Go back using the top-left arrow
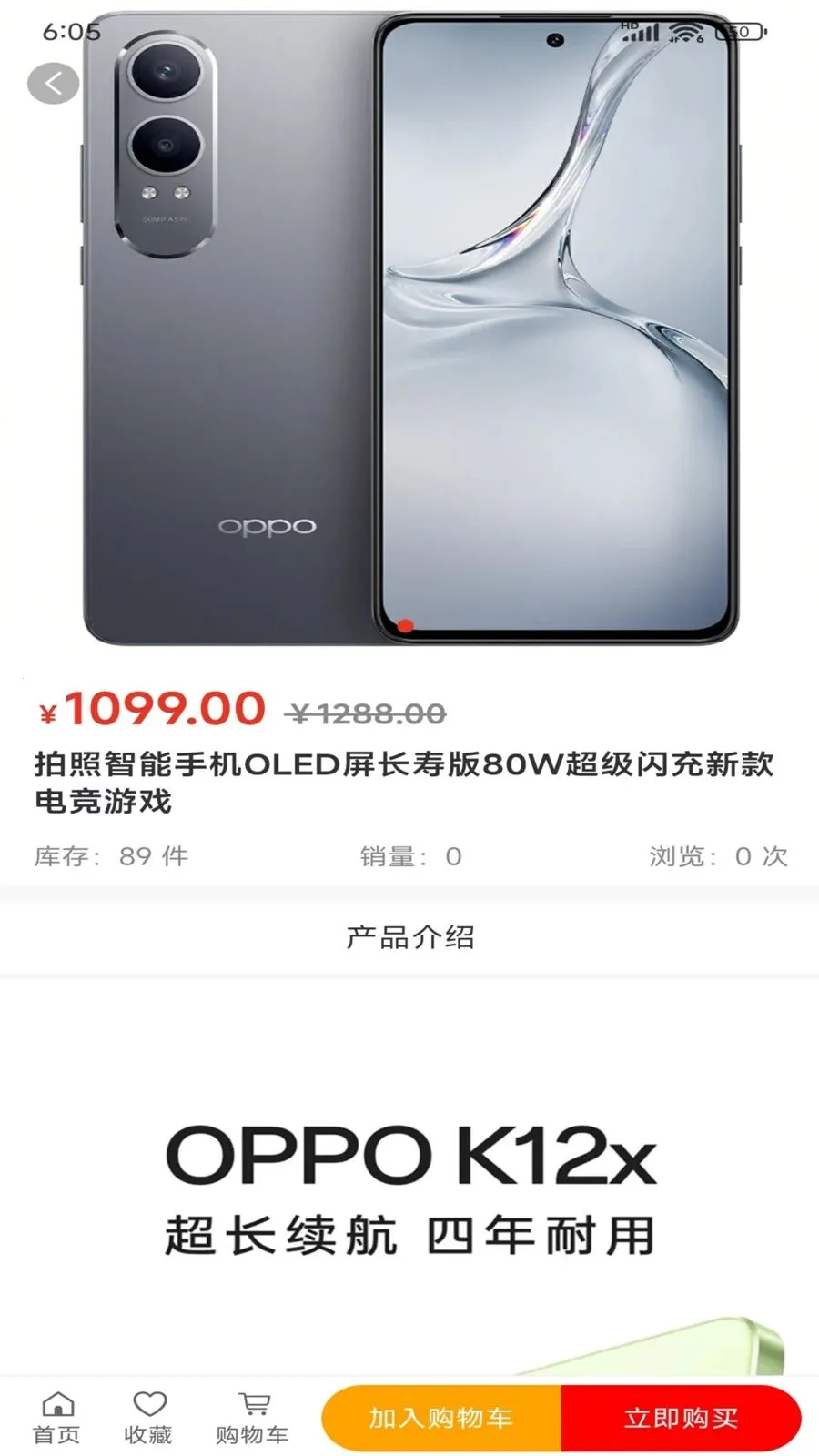Image resolution: width=819 pixels, height=1456 pixels. [x=54, y=84]
